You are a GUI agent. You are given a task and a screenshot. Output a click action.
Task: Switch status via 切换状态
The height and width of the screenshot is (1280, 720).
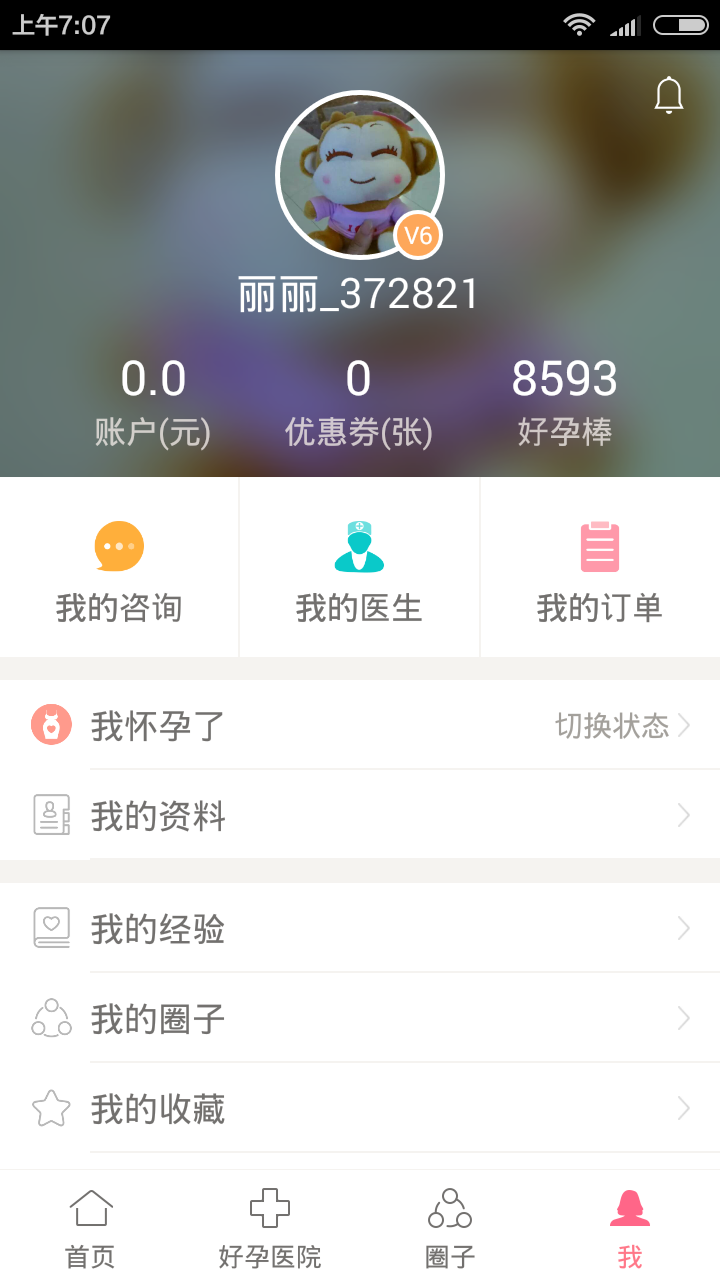click(x=622, y=725)
